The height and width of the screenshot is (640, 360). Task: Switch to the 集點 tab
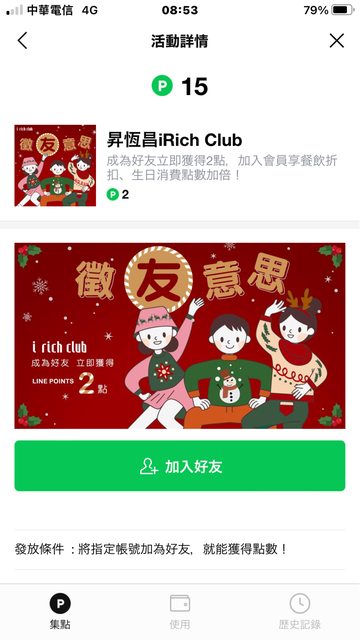pos(60,611)
